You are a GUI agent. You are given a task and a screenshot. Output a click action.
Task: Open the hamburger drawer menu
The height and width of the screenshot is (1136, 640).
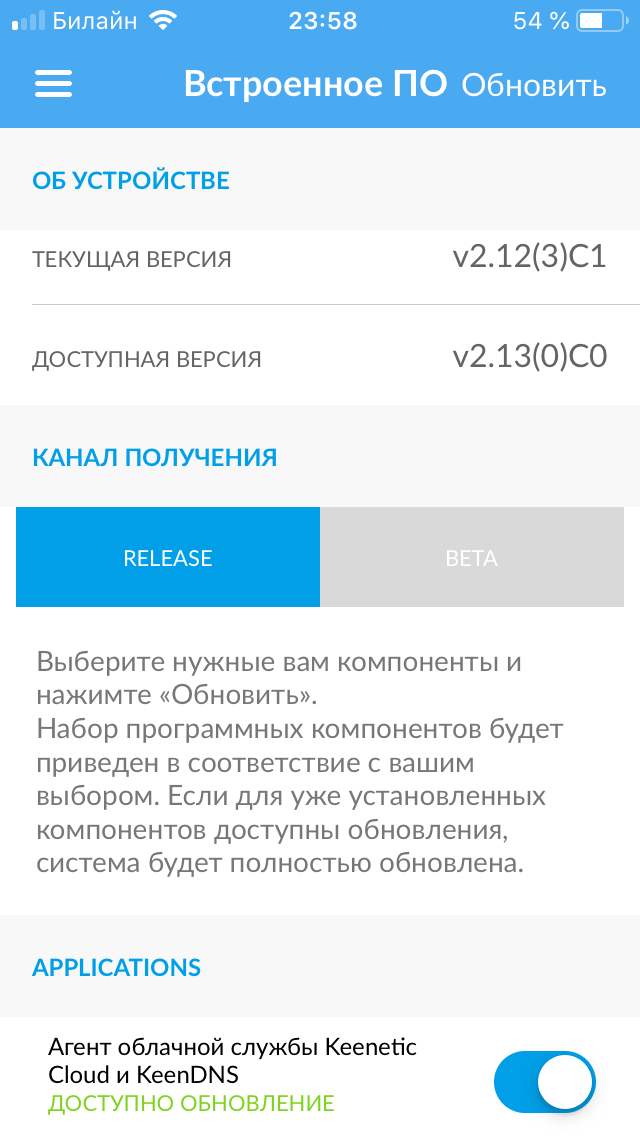54,84
